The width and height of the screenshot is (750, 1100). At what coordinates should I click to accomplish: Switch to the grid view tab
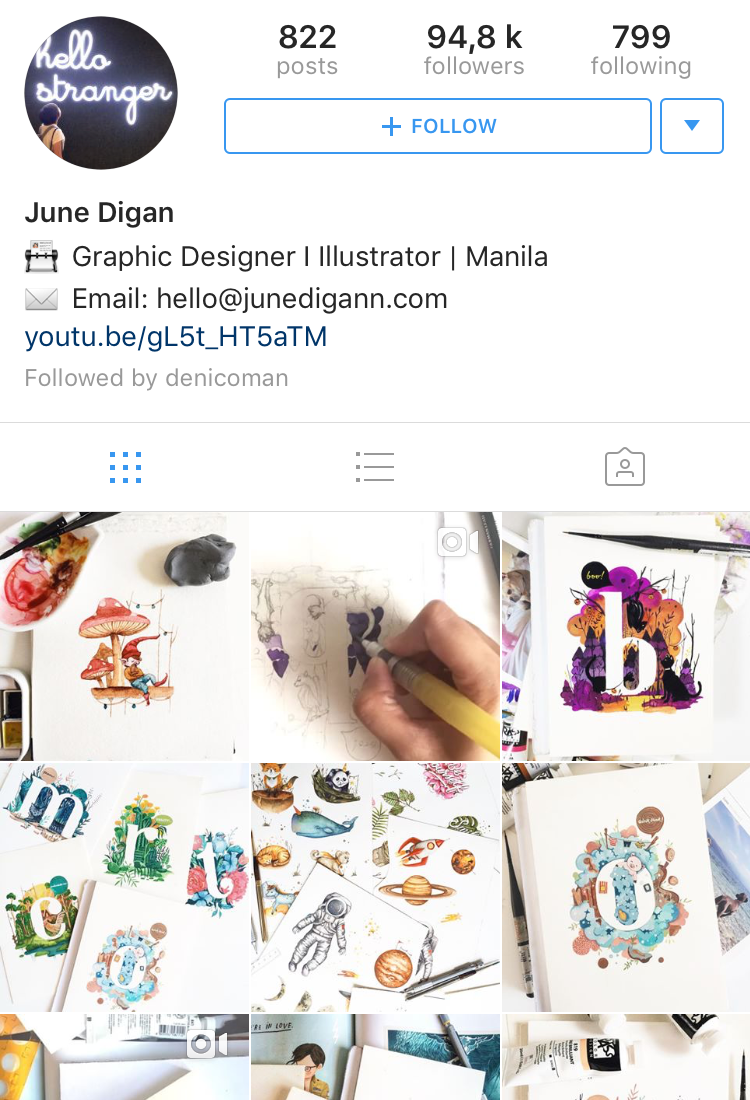pos(125,467)
